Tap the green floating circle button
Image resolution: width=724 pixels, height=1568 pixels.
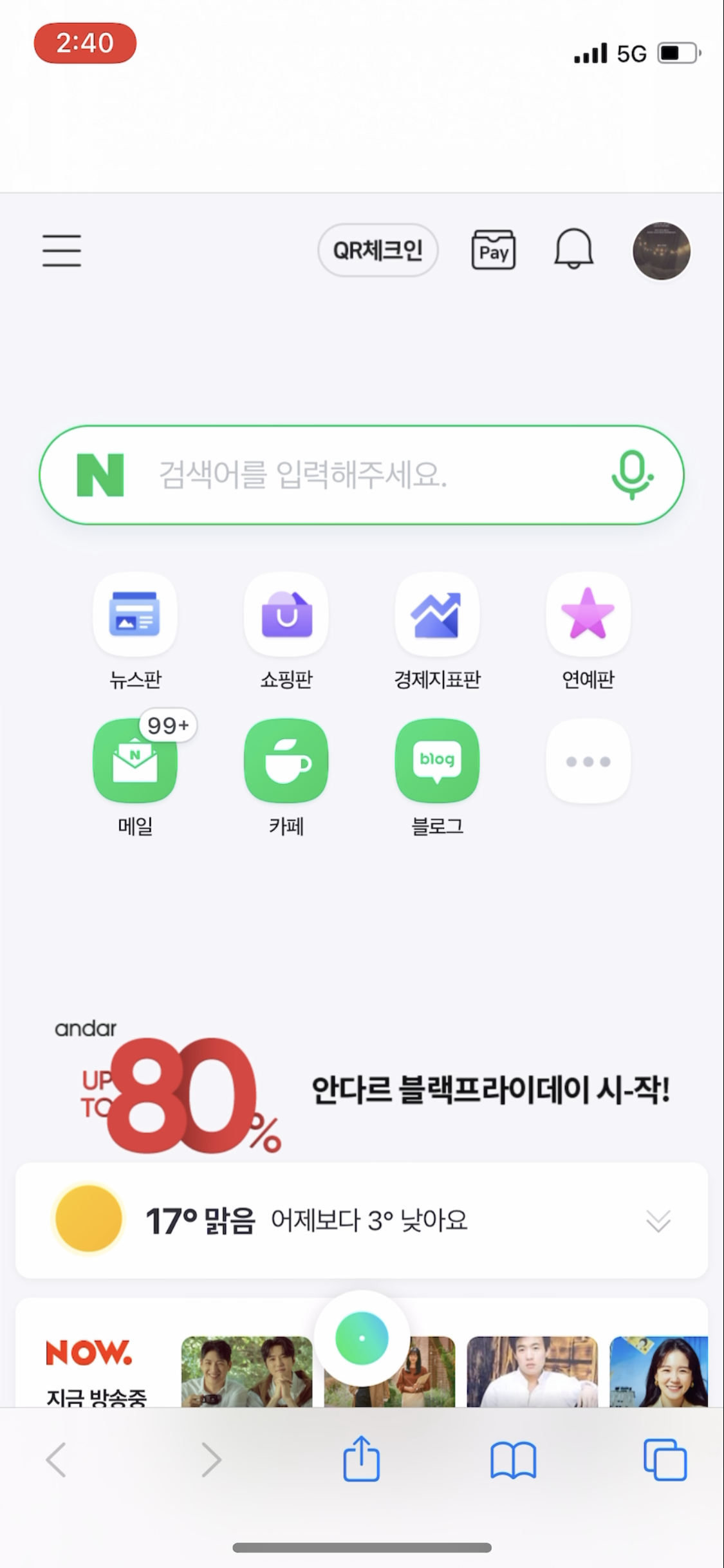[362, 1339]
